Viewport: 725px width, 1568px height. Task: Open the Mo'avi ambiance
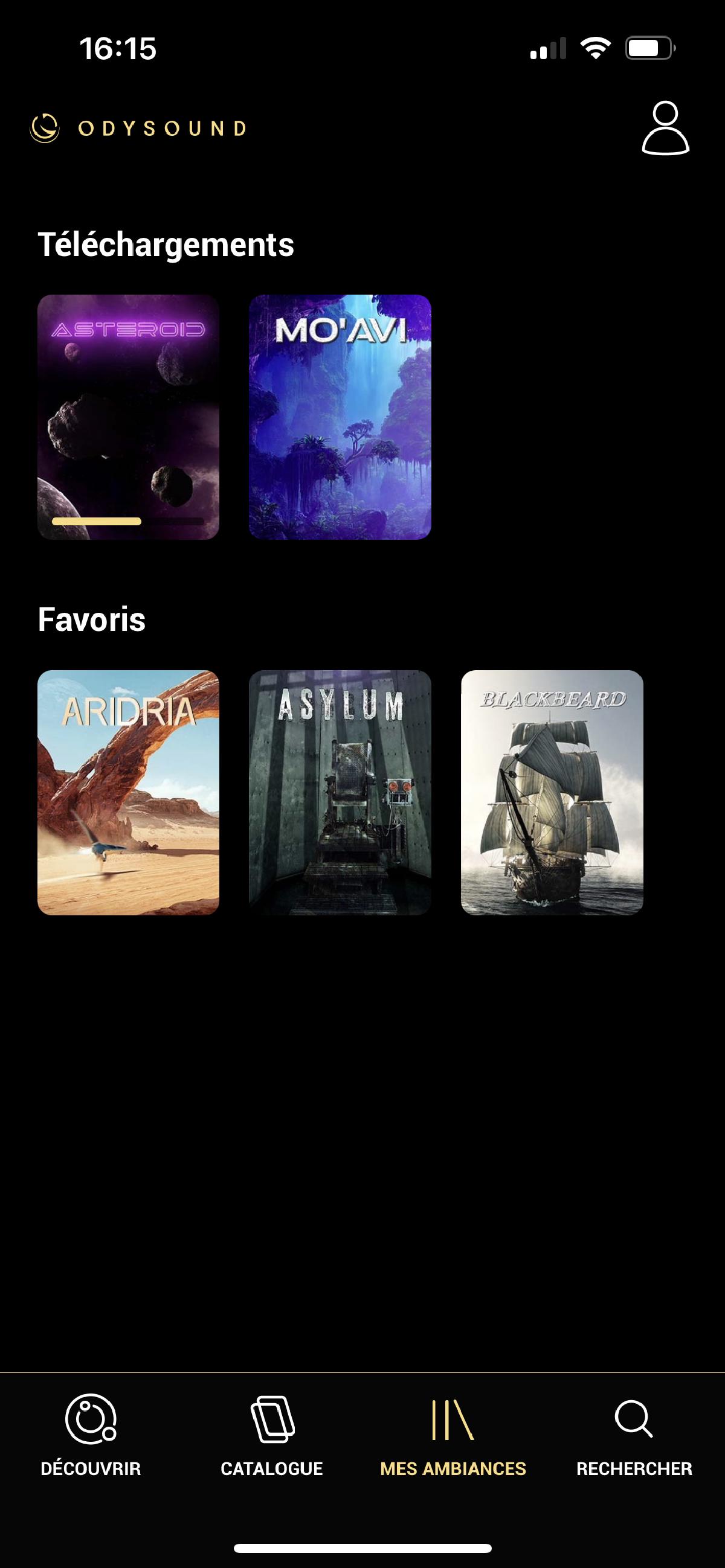(340, 417)
